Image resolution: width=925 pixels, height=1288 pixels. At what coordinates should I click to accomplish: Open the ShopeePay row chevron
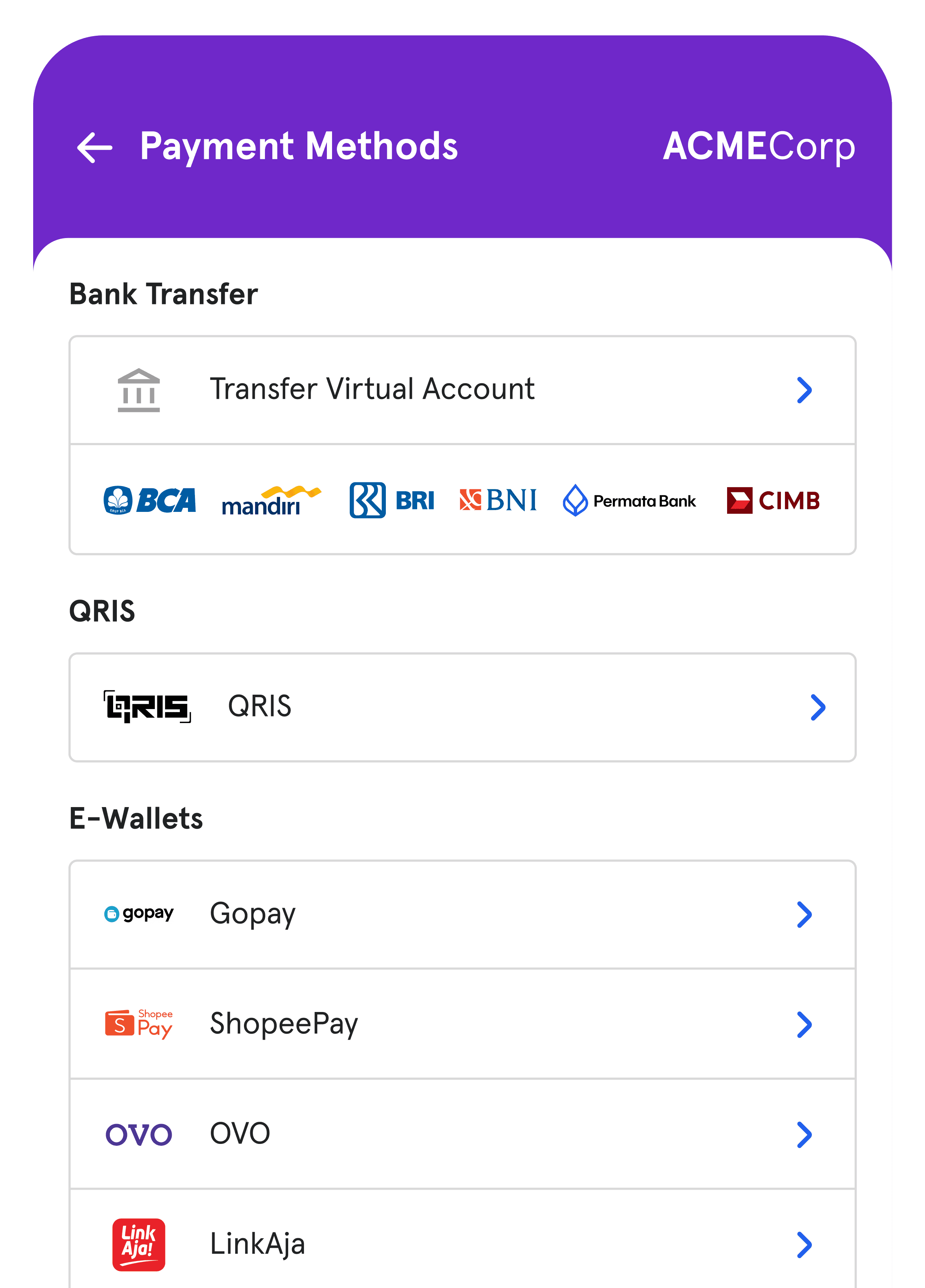(x=804, y=1025)
